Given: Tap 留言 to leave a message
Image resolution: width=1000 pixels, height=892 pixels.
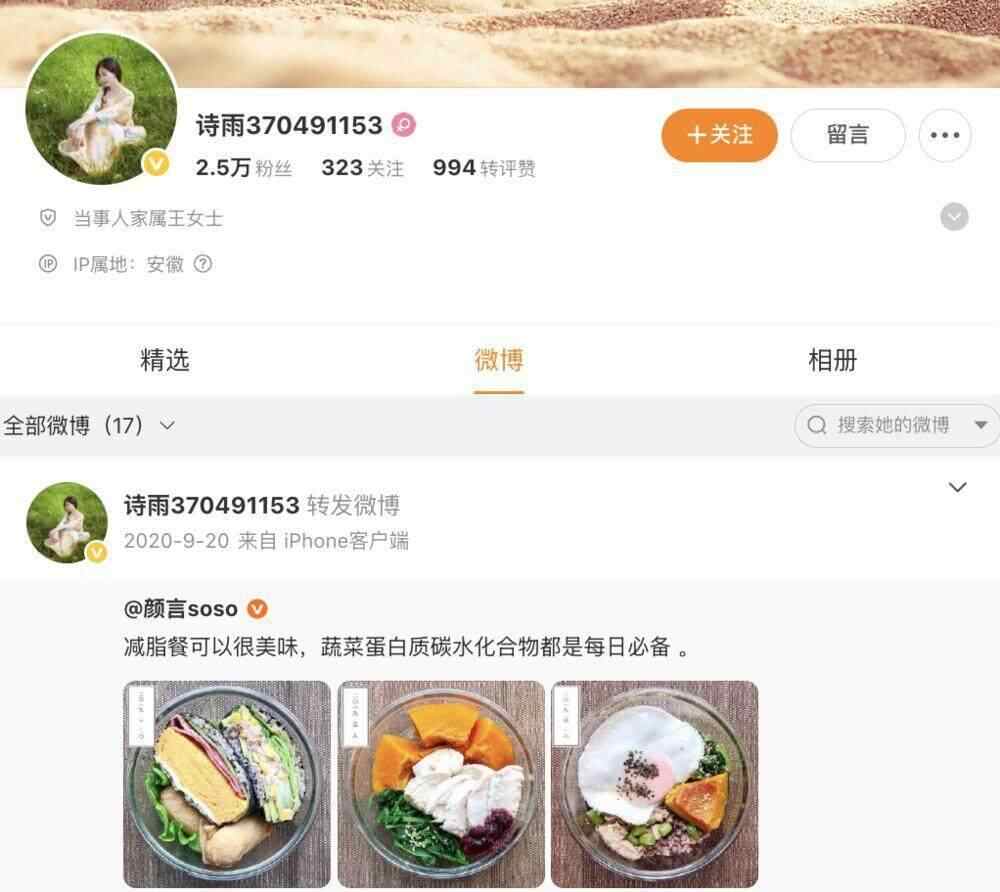Looking at the screenshot, I should coord(847,135).
